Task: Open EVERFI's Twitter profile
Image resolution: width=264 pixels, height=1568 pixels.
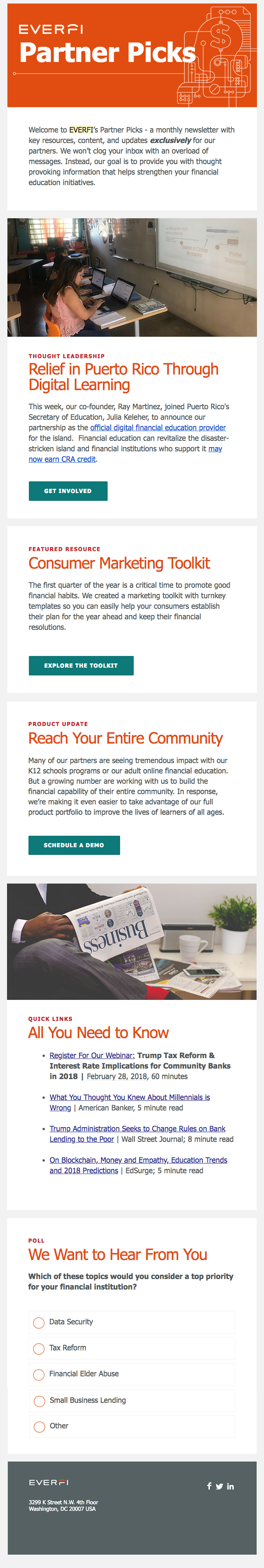Action: (220, 1487)
